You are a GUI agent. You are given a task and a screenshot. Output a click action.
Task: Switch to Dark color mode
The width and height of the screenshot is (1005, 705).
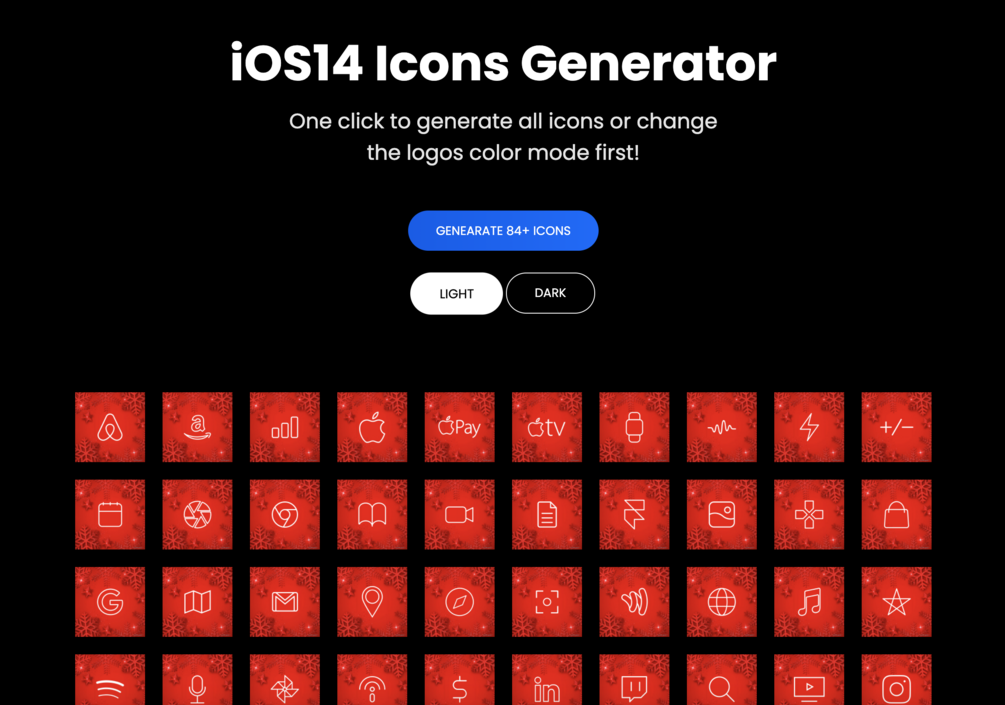[550, 293]
